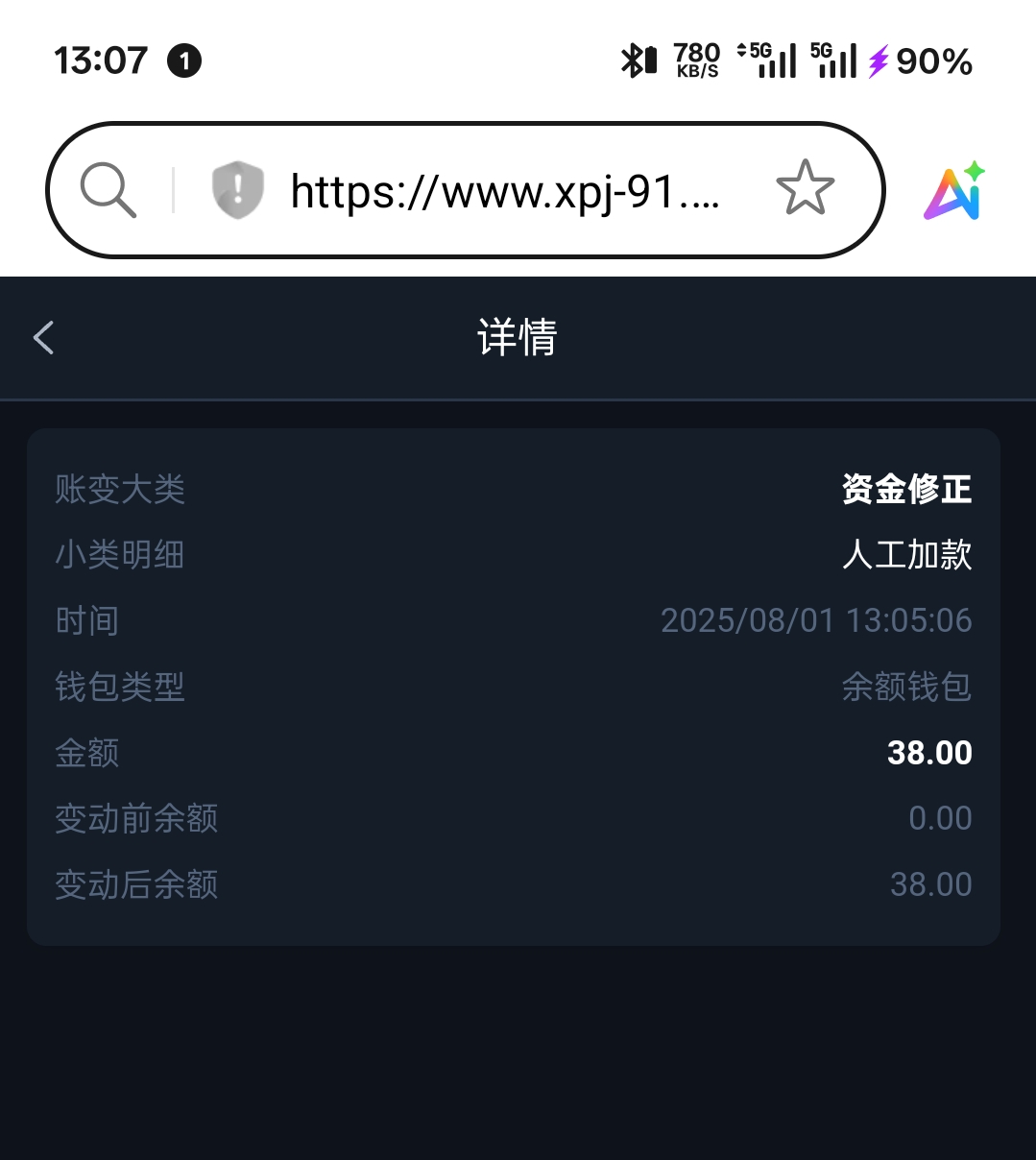Viewport: 1036px width, 1160px height.
Task: Go back from the 详情 page
Action: click(44, 338)
